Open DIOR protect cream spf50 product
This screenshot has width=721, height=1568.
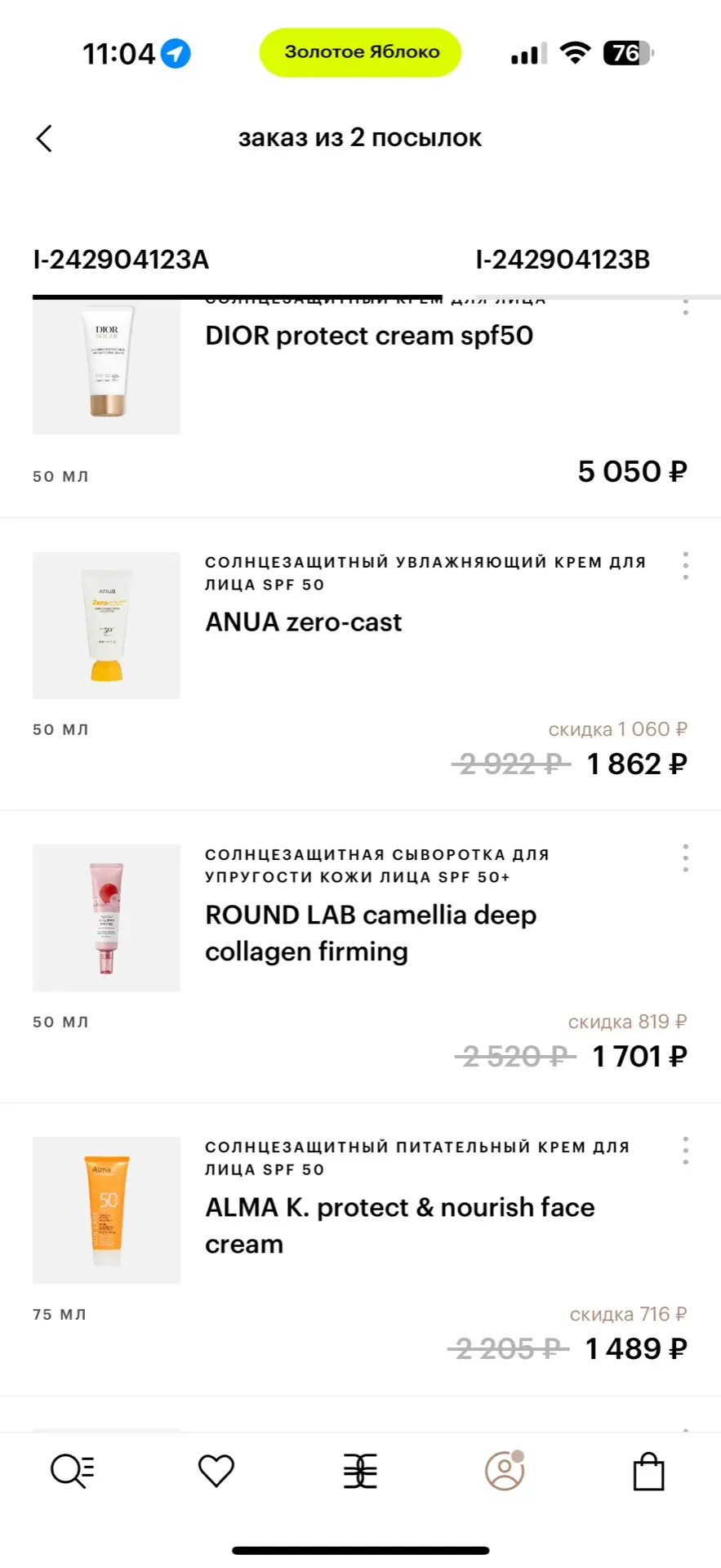(369, 336)
